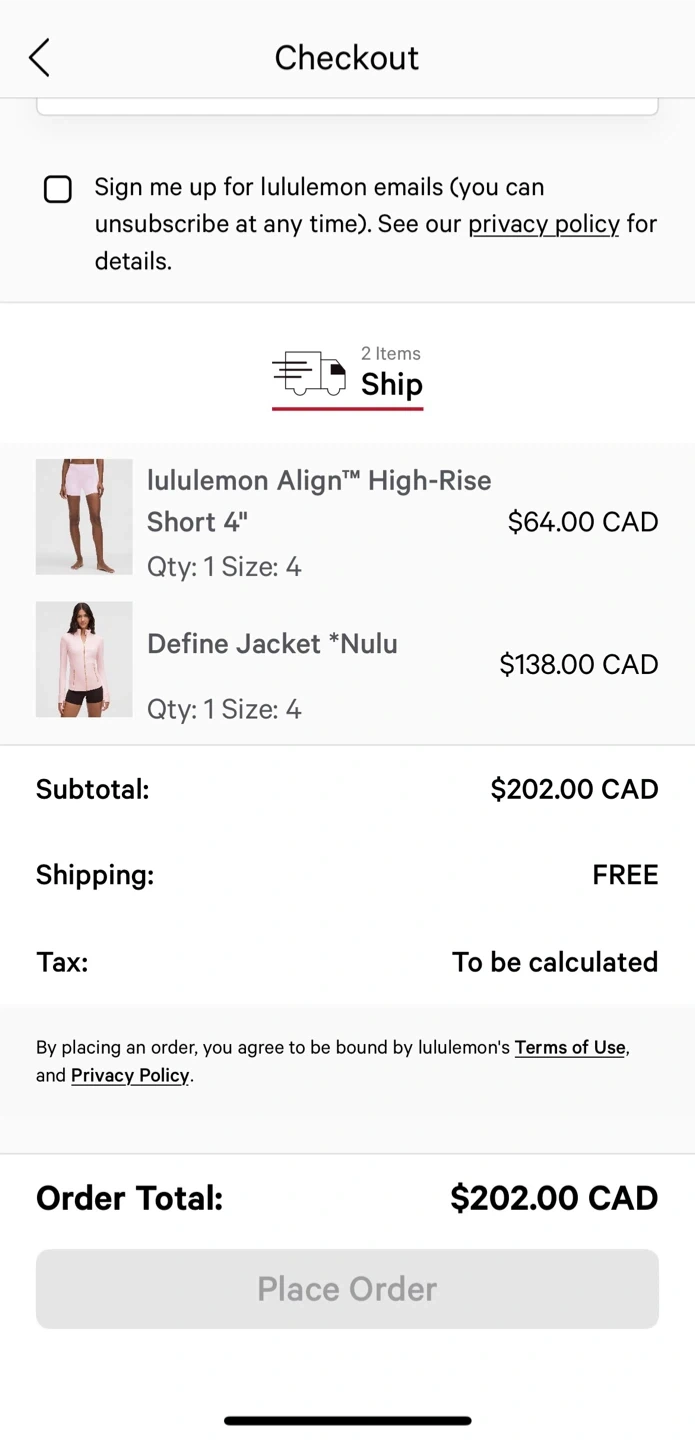Open the privacy policy link near email signup
The image size is (695, 1440).
click(543, 224)
